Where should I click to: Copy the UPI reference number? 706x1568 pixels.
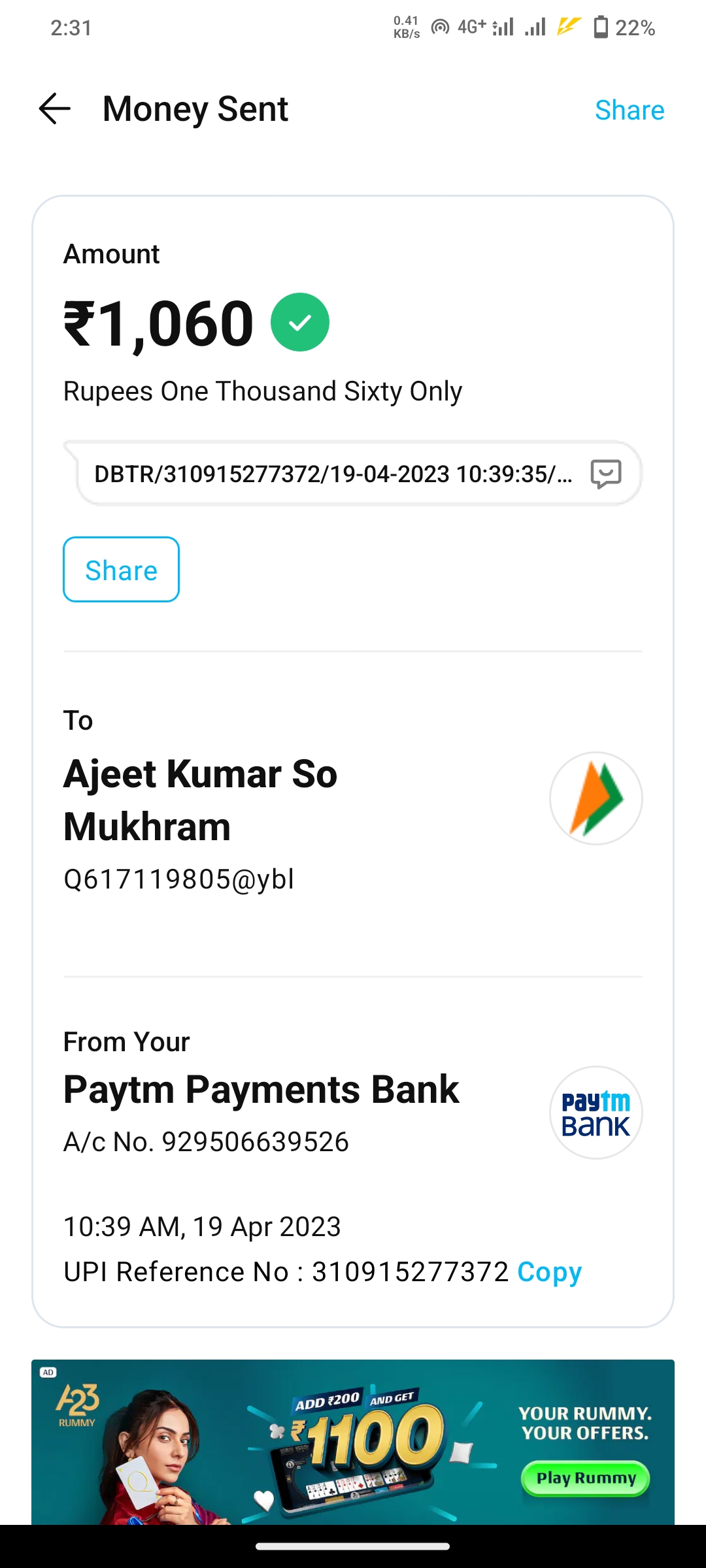point(549,1272)
